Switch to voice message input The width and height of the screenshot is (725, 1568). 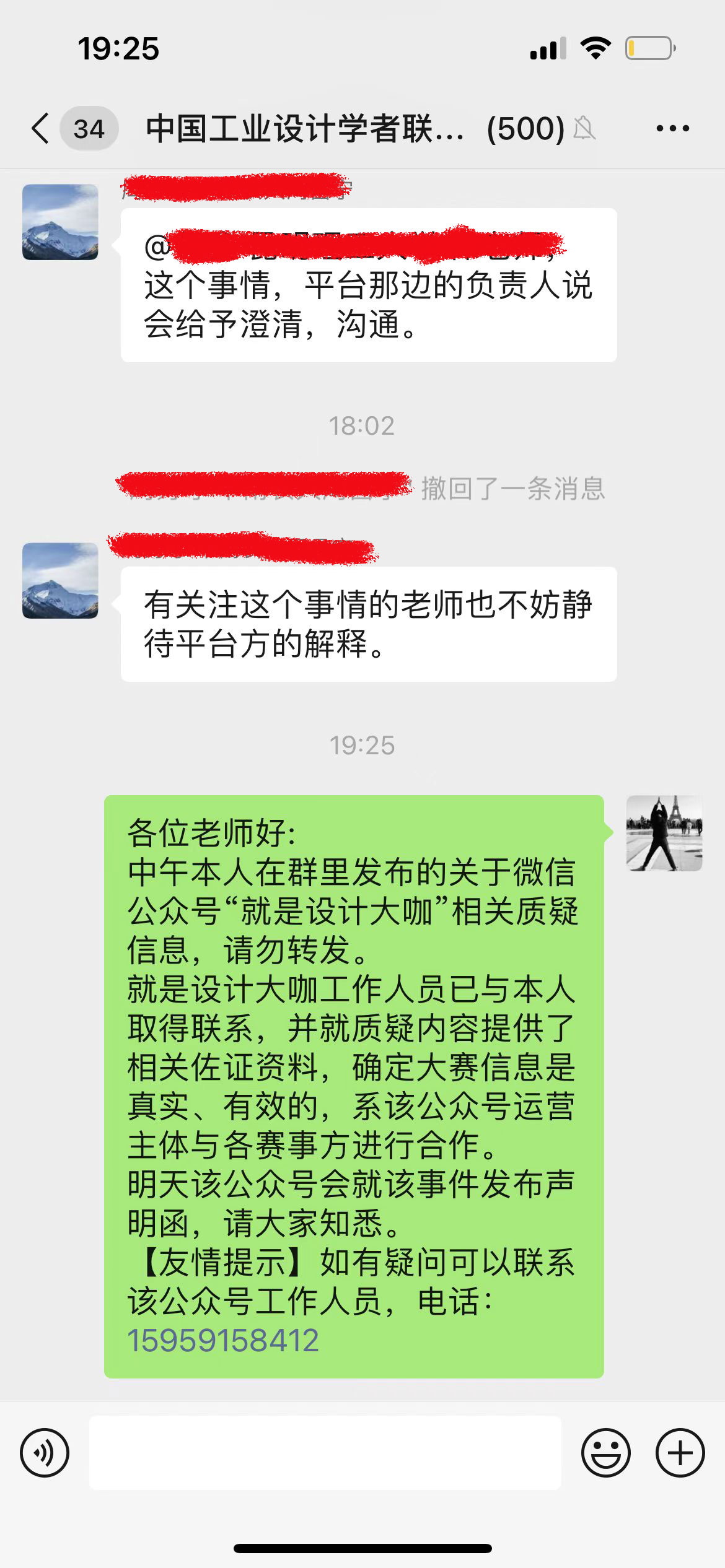(45, 1452)
